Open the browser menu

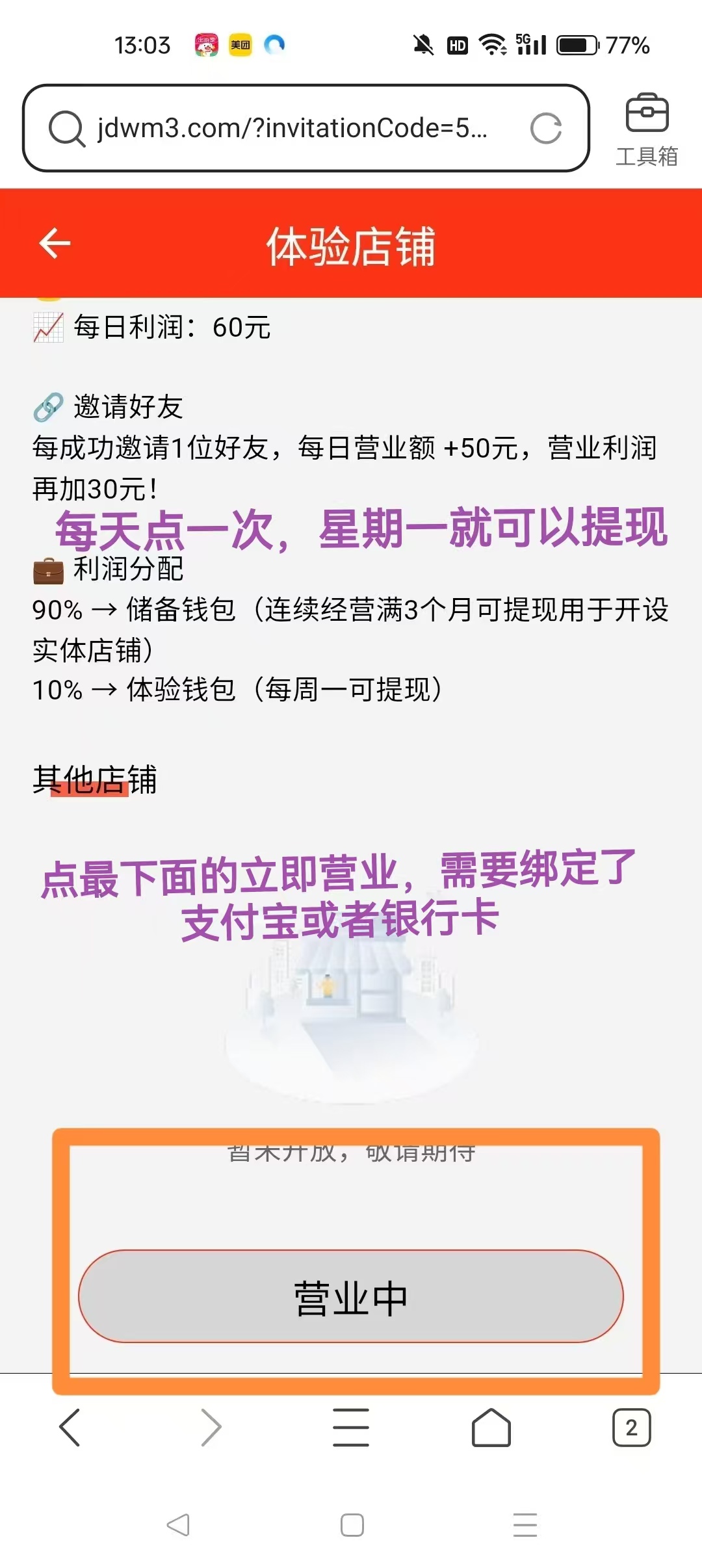pos(351,1428)
